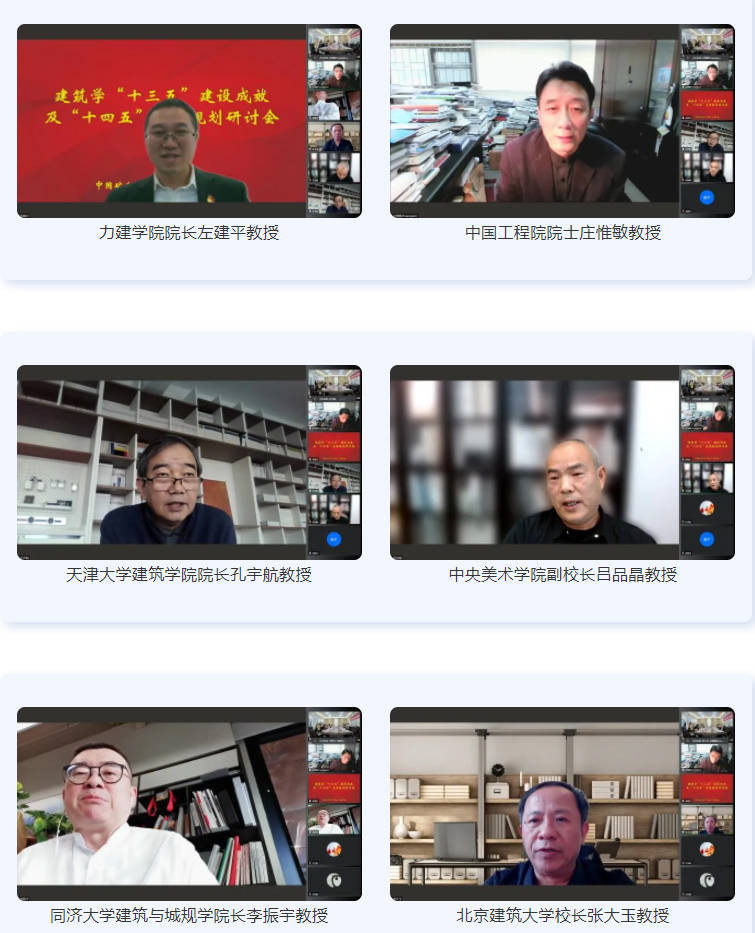This screenshot has width=755, height=933.
Task: Select the blue avatar icon below 庄惟敏's video tile
Action: (706, 195)
